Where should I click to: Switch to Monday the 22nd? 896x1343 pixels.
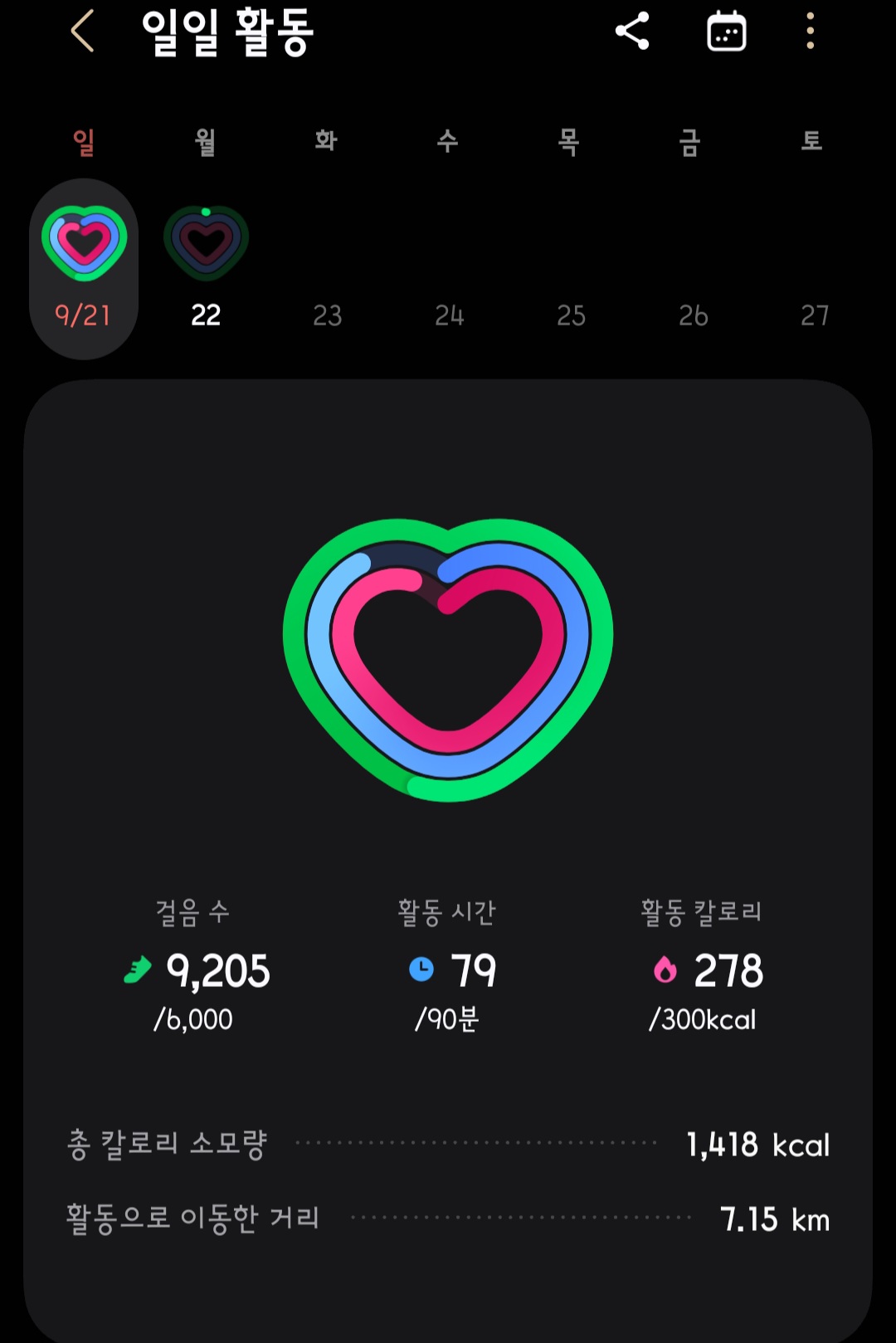[x=206, y=267]
